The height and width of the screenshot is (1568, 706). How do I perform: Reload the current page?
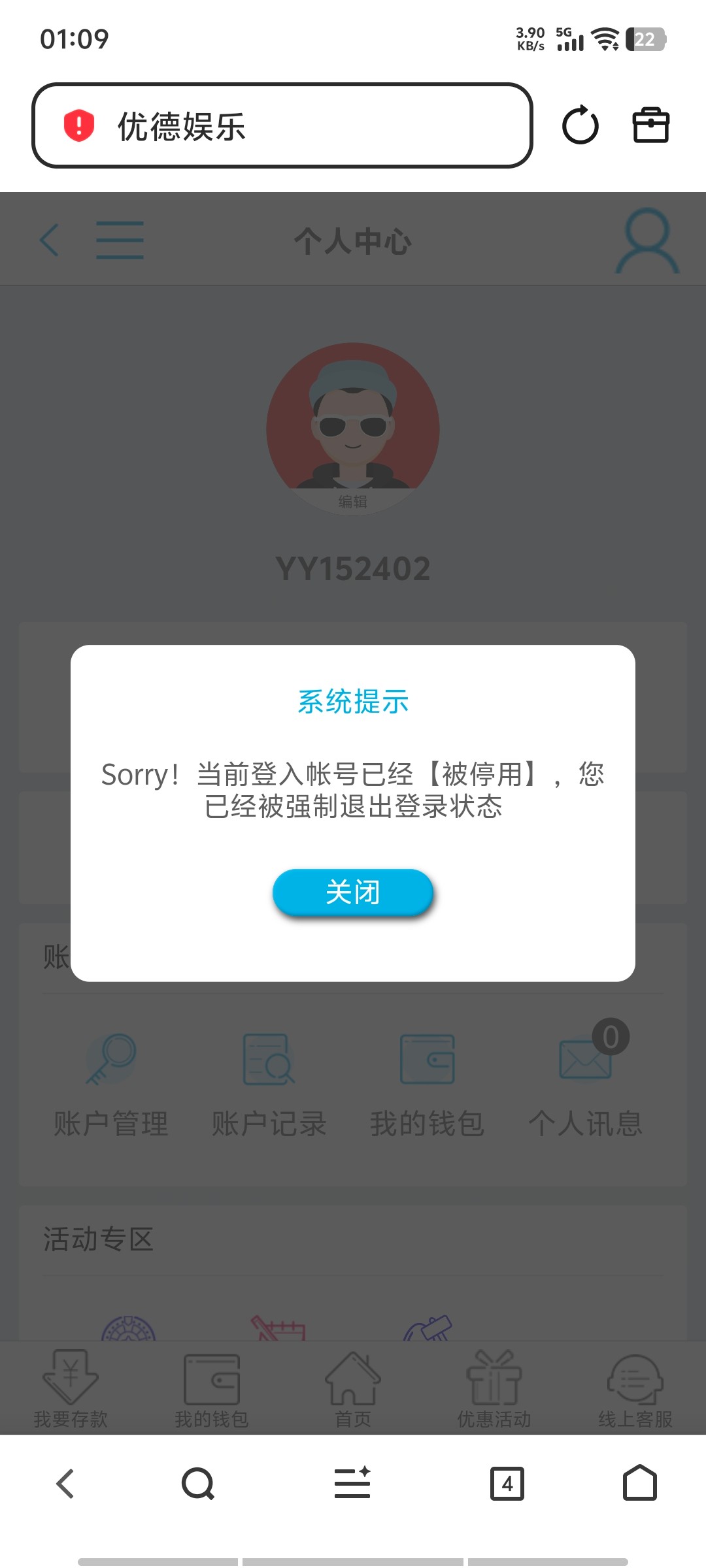point(580,125)
